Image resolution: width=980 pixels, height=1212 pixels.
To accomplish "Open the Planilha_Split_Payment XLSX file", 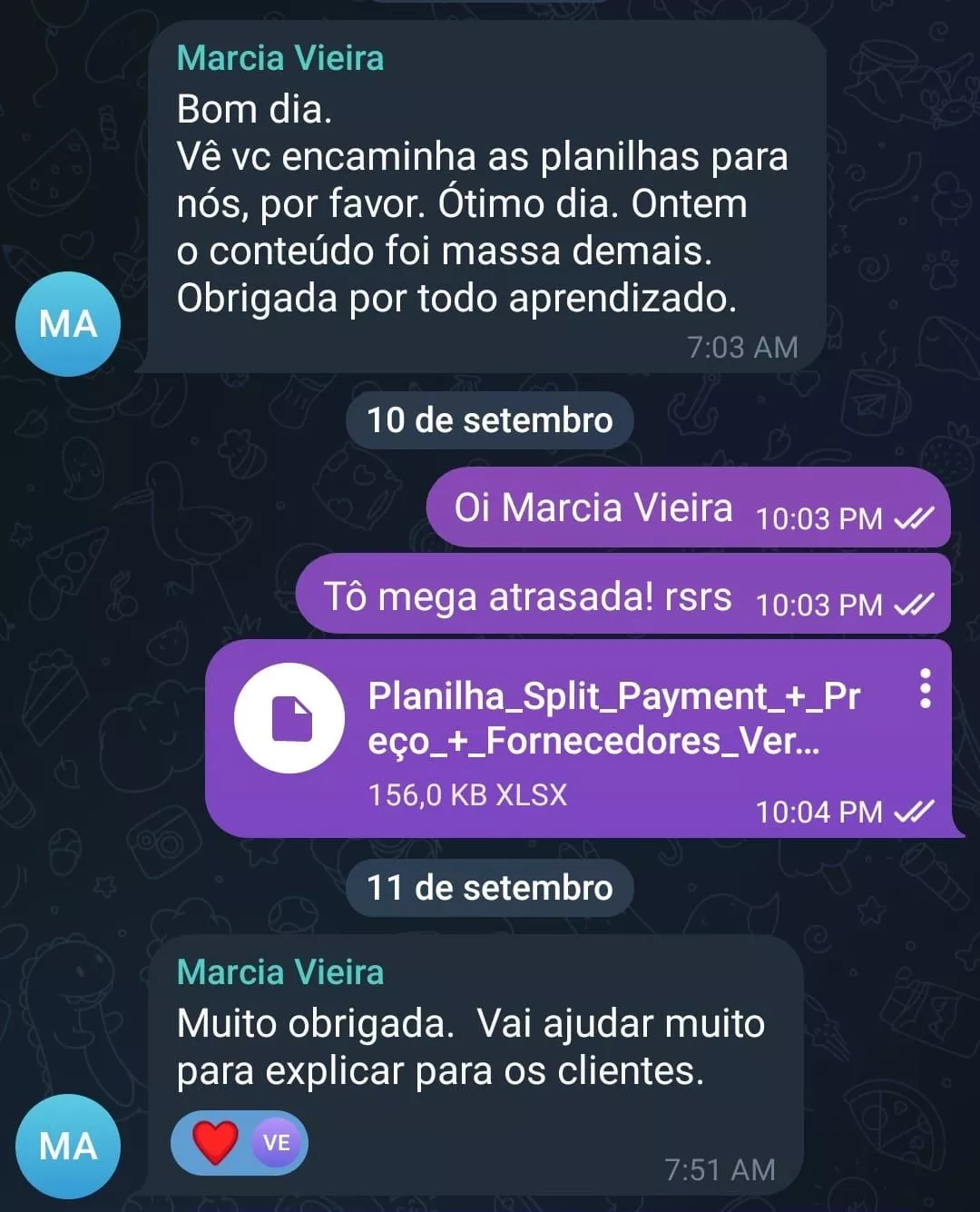I will click(x=289, y=718).
